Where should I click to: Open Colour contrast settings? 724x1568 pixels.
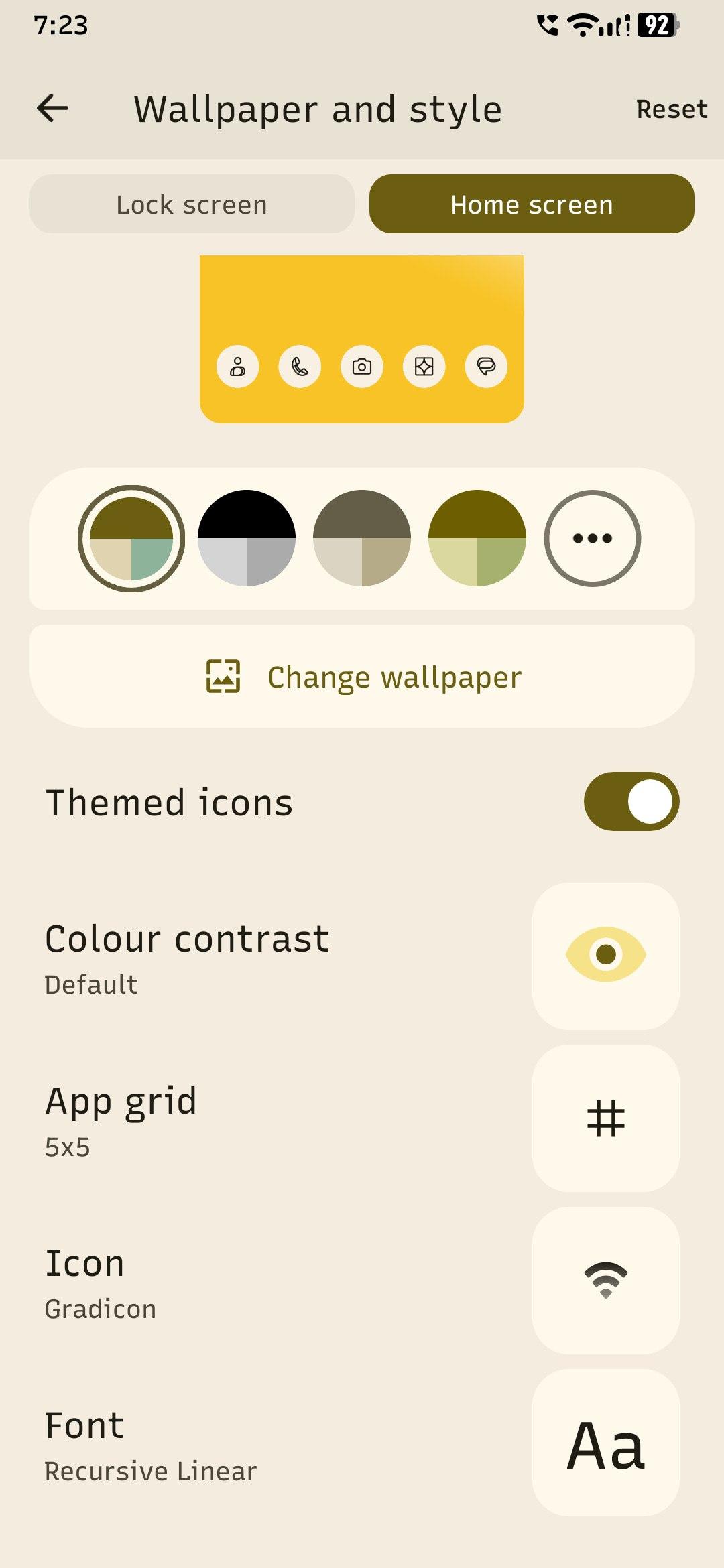362,956
